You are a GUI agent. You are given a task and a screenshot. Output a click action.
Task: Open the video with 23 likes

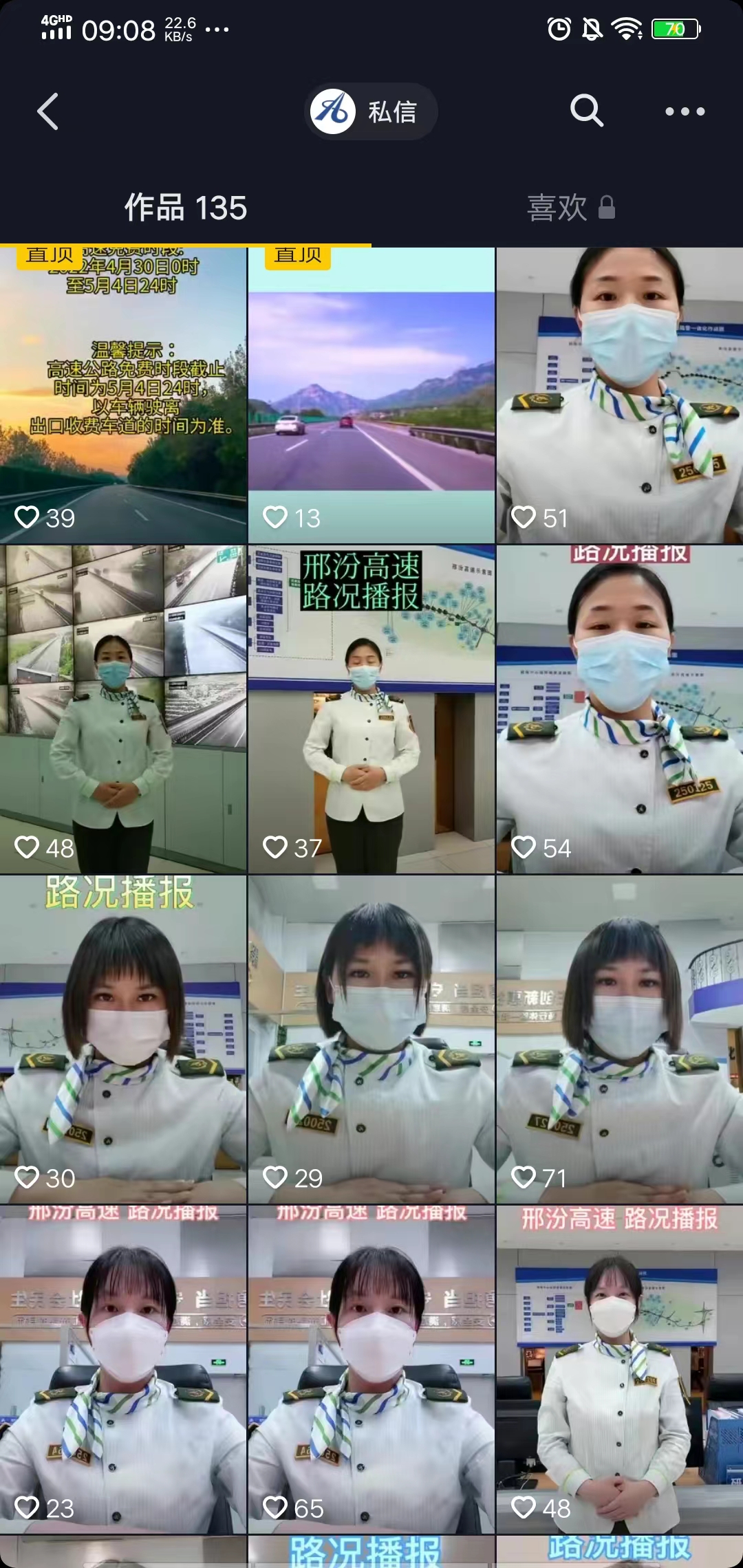tap(123, 1369)
